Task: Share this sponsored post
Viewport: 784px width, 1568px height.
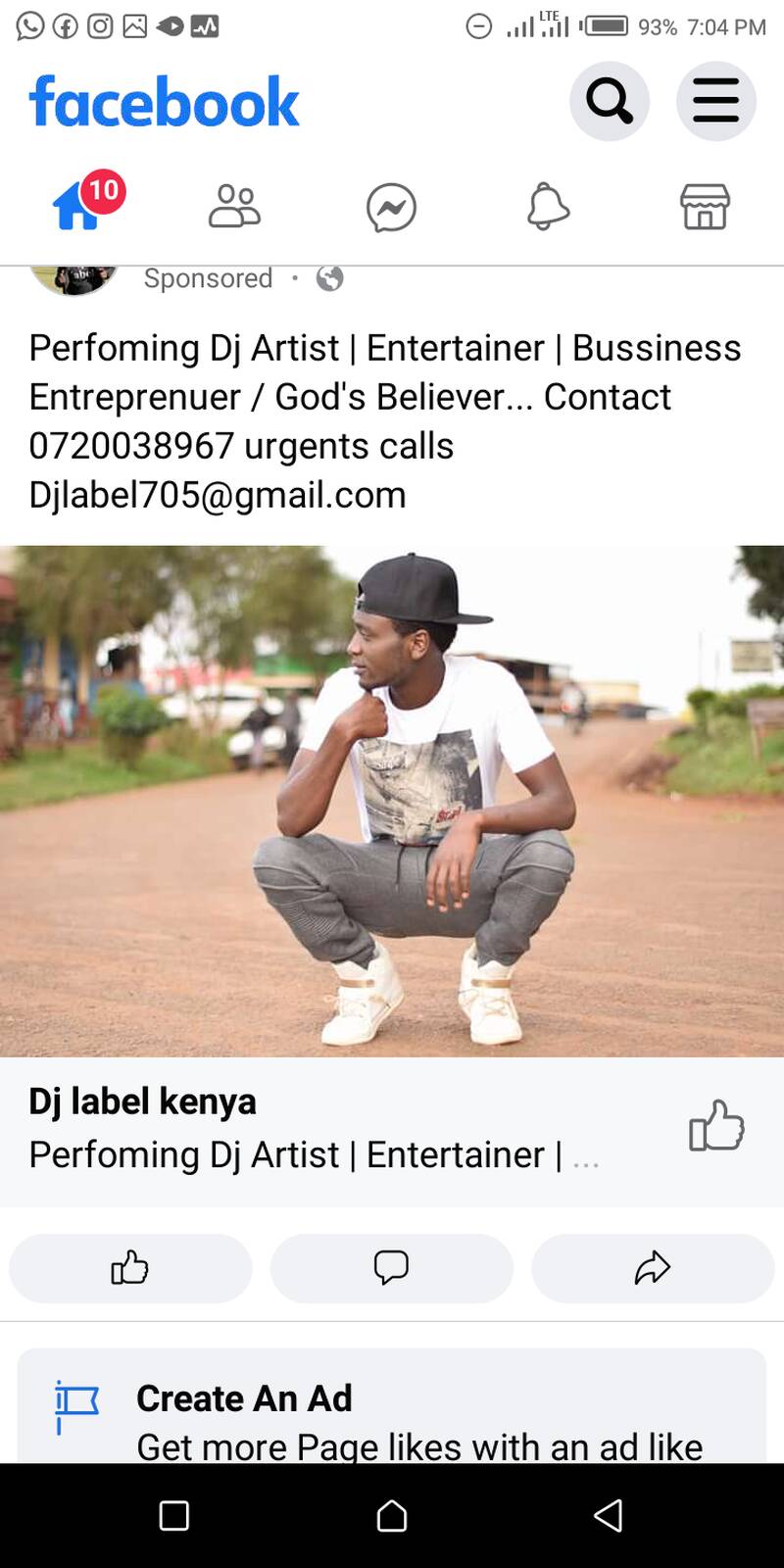Action: 653,1268
